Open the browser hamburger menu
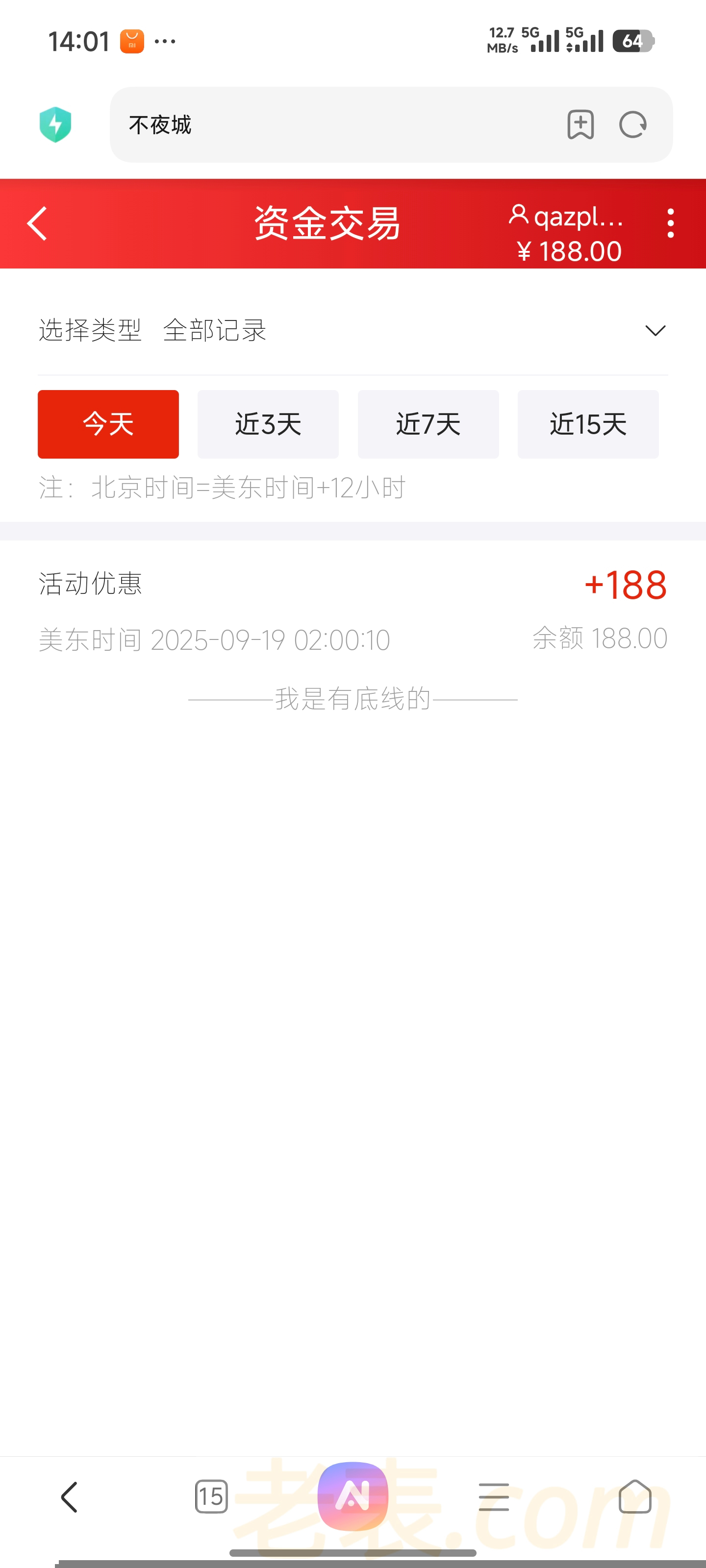 (493, 1497)
